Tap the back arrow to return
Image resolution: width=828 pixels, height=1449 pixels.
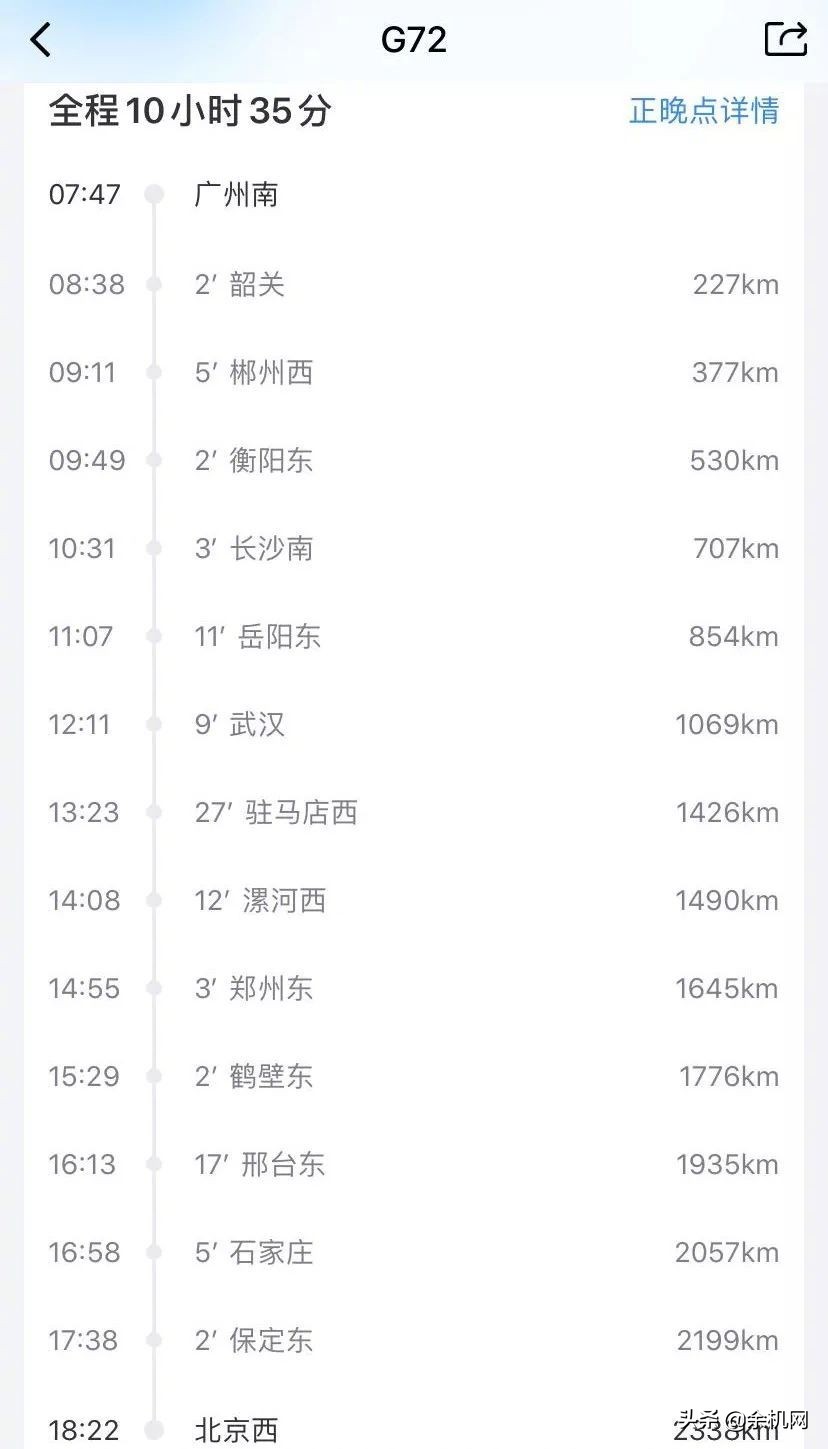[40, 39]
